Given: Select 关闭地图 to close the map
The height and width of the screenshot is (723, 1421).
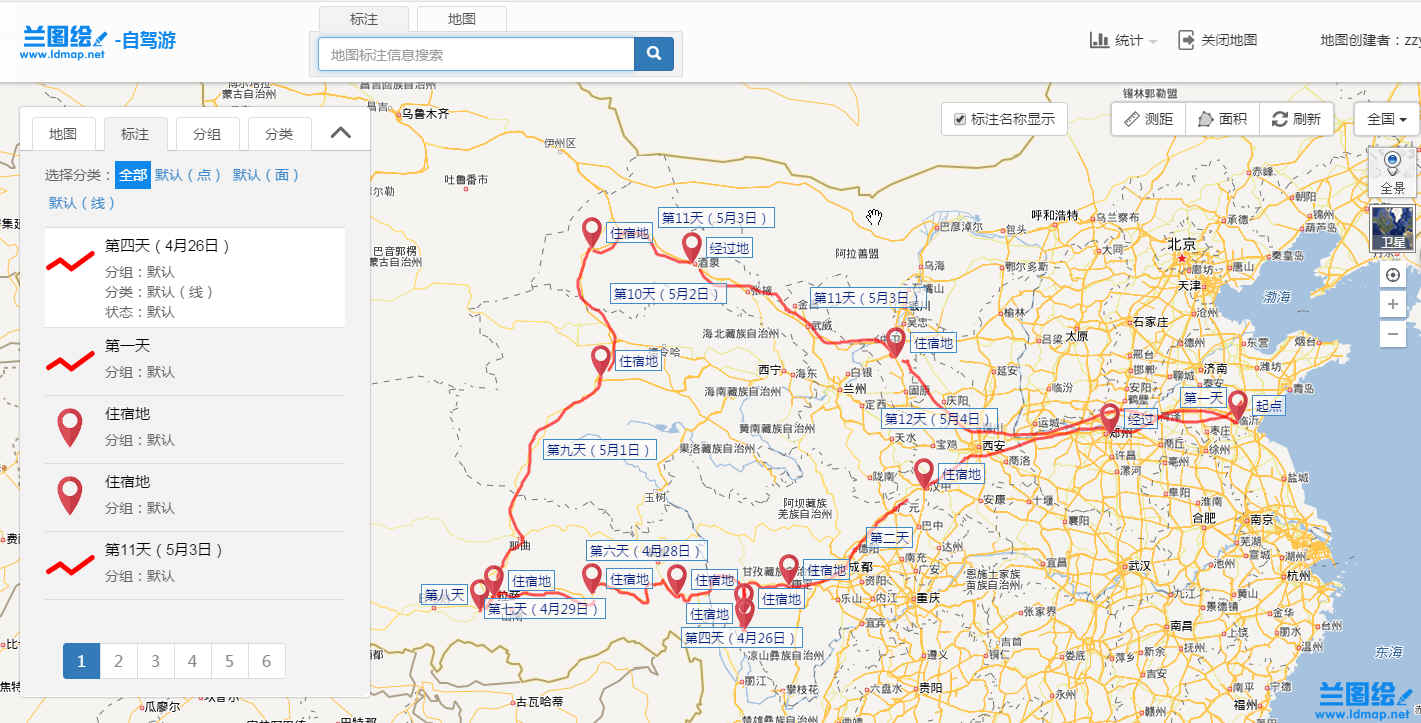Looking at the screenshot, I should [1217, 40].
